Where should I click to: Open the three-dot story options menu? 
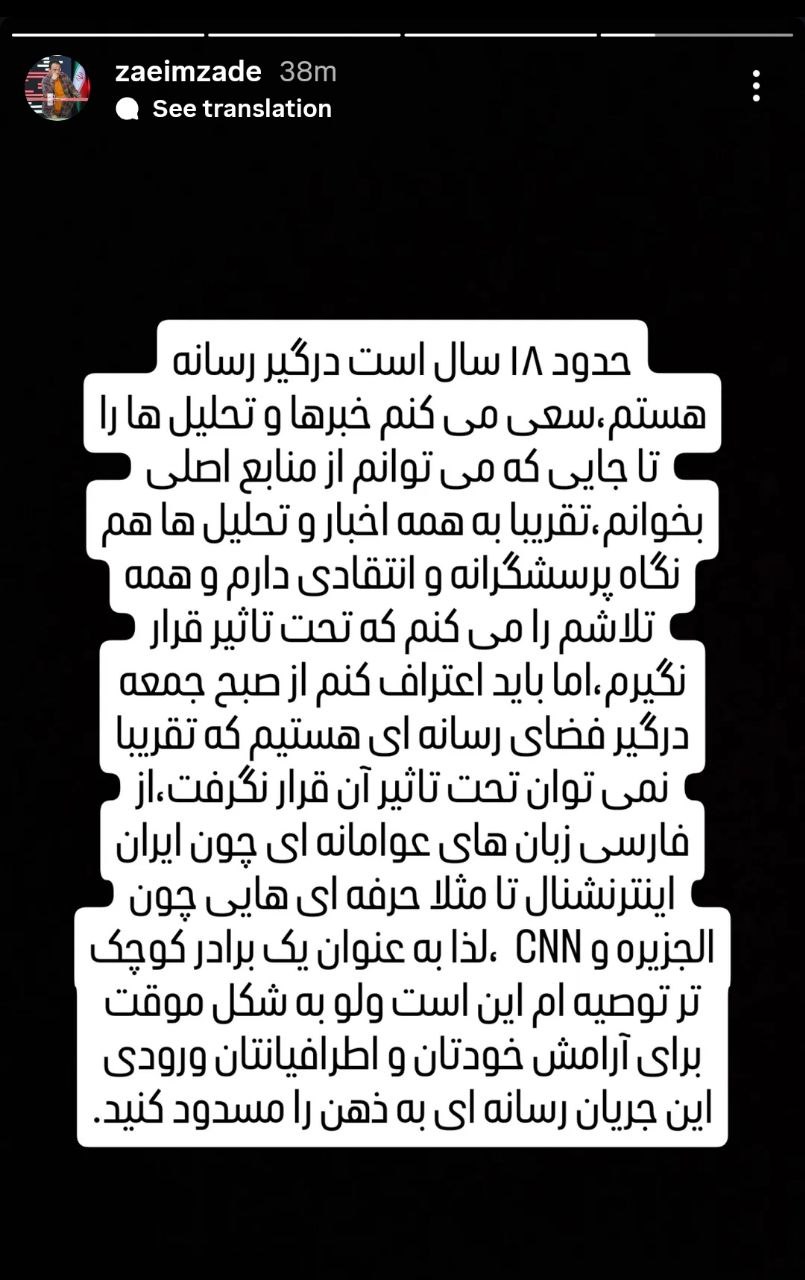click(756, 86)
